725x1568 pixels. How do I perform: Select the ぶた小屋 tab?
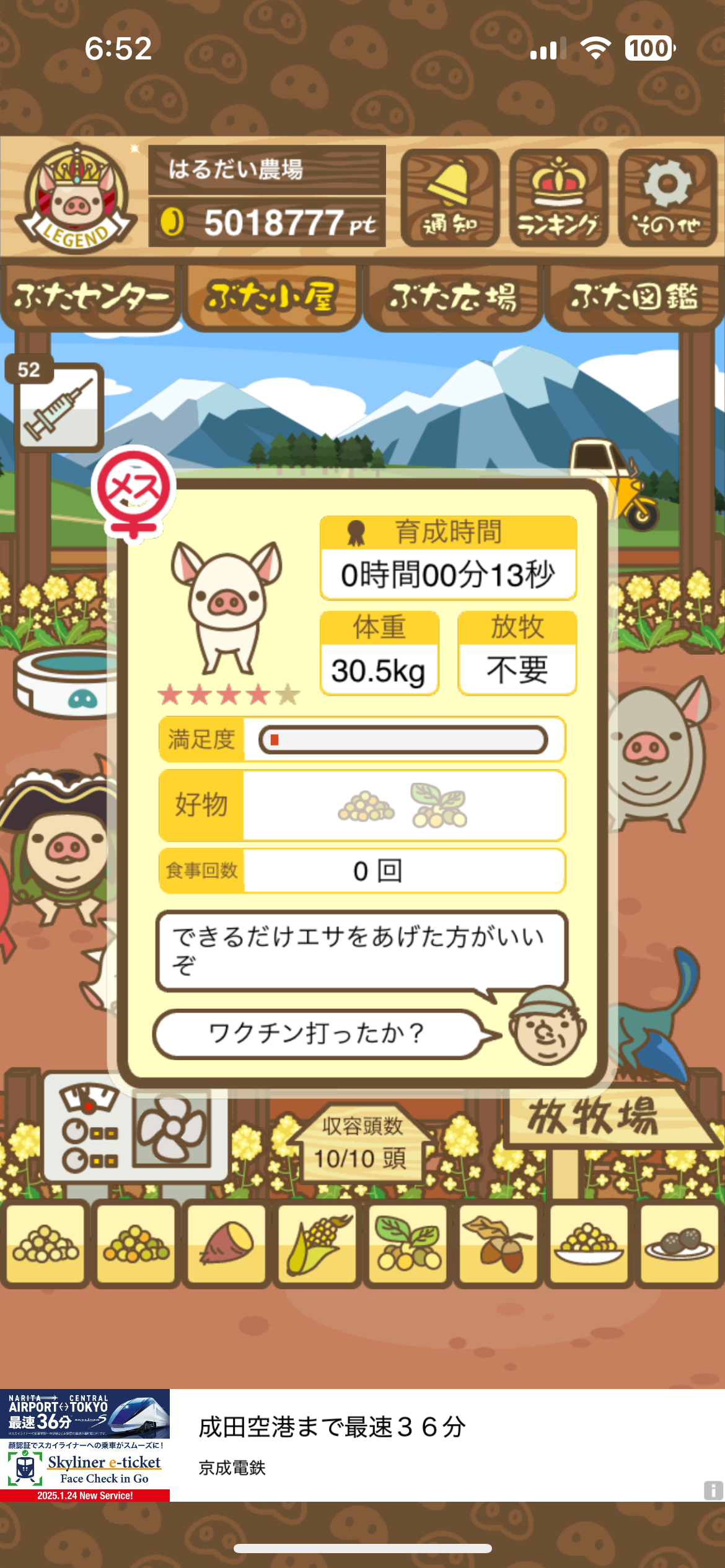click(x=271, y=297)
